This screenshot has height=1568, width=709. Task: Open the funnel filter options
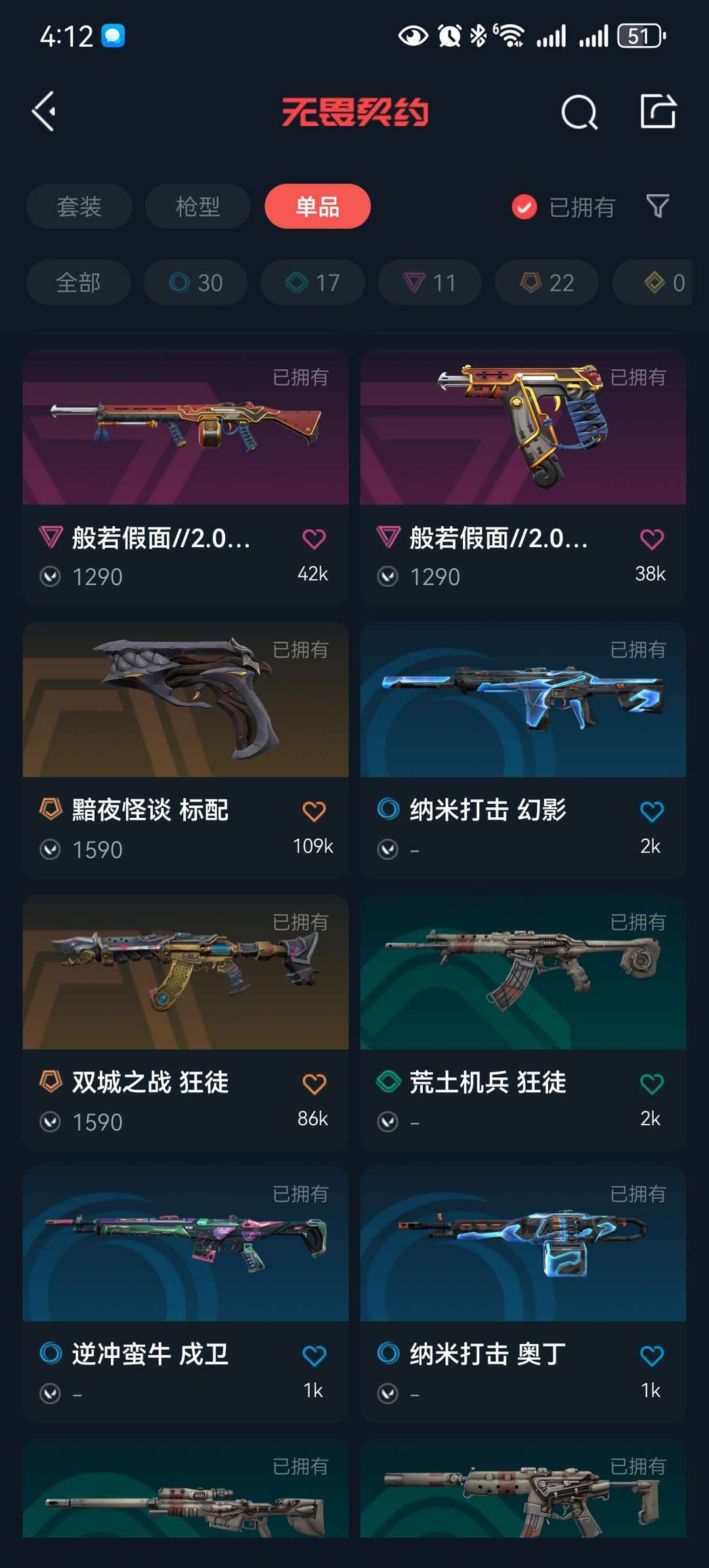[x=657, y=206]
